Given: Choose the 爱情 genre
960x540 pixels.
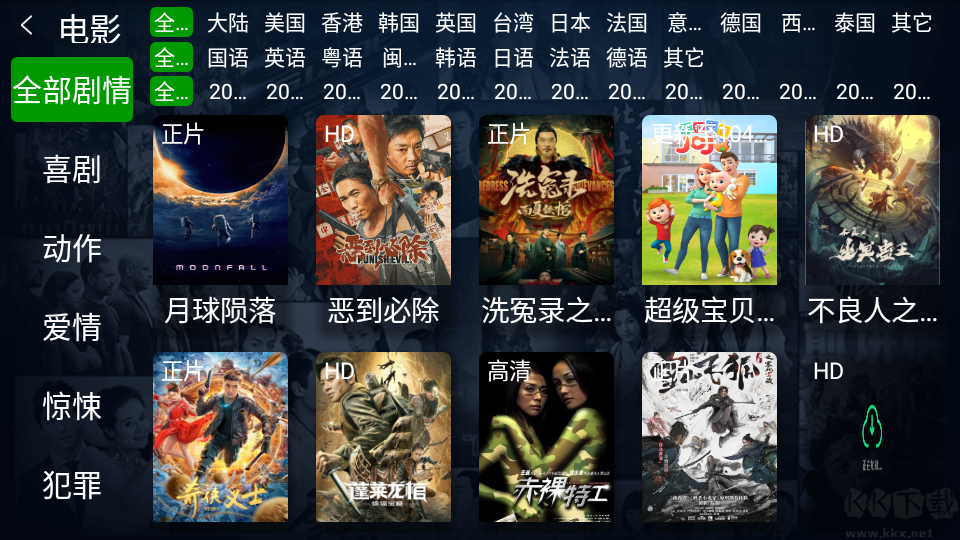Looking at the screenshot, I should [72, 327].
